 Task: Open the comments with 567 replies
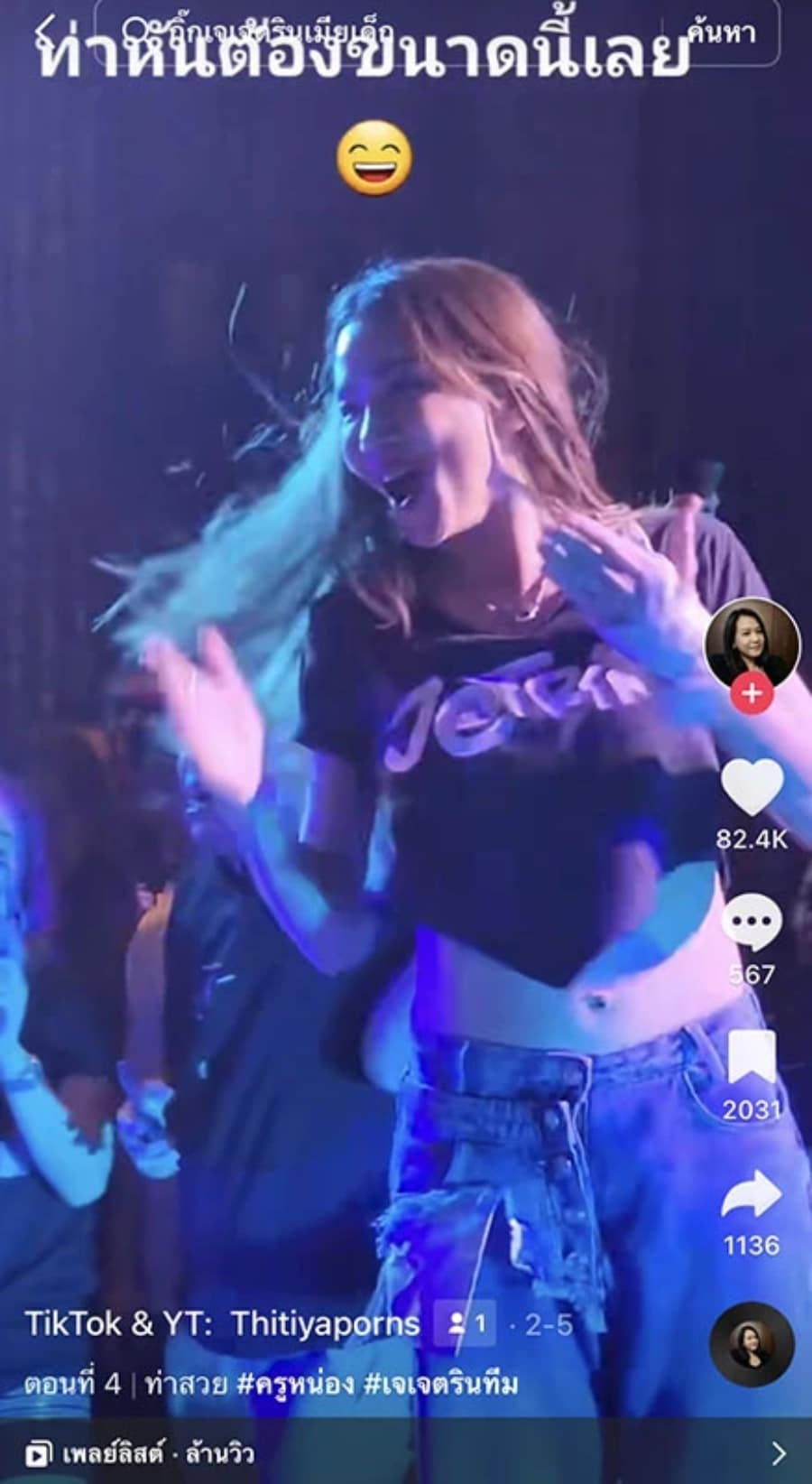point(752,923)
